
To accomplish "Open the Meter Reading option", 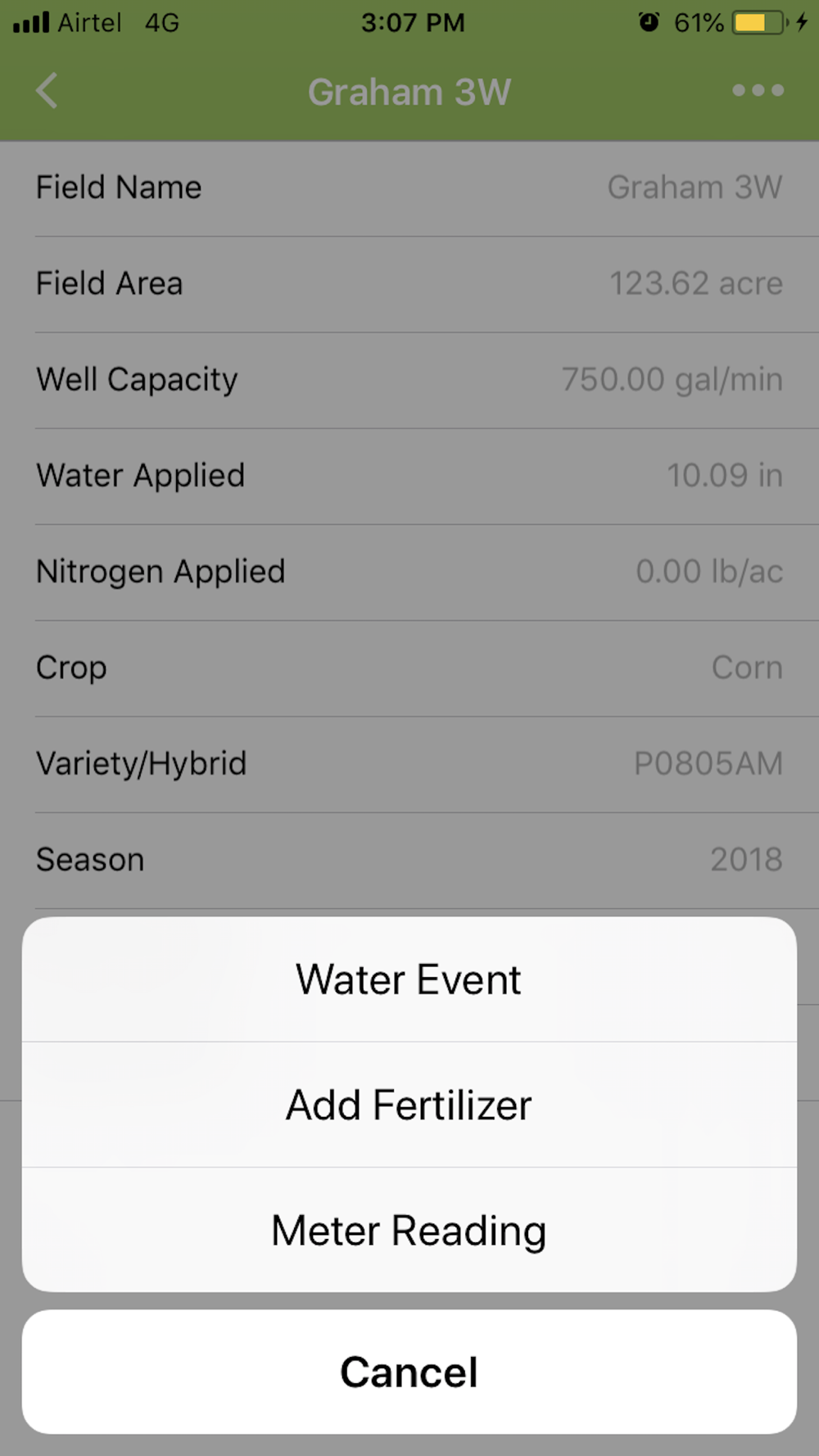I will [409, 1230].
